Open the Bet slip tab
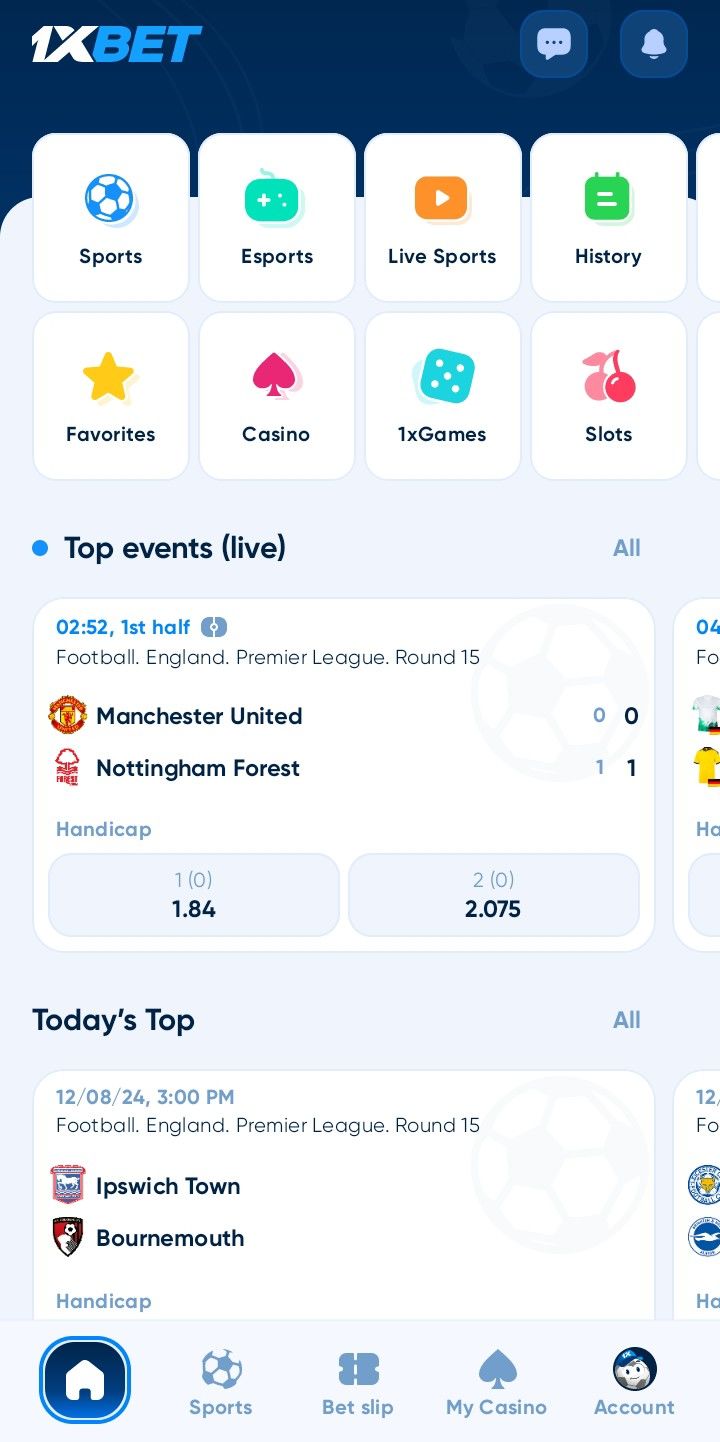The height and width of the screenshot is (1442, 720). pyautogui.click(x=358, y=1383)
